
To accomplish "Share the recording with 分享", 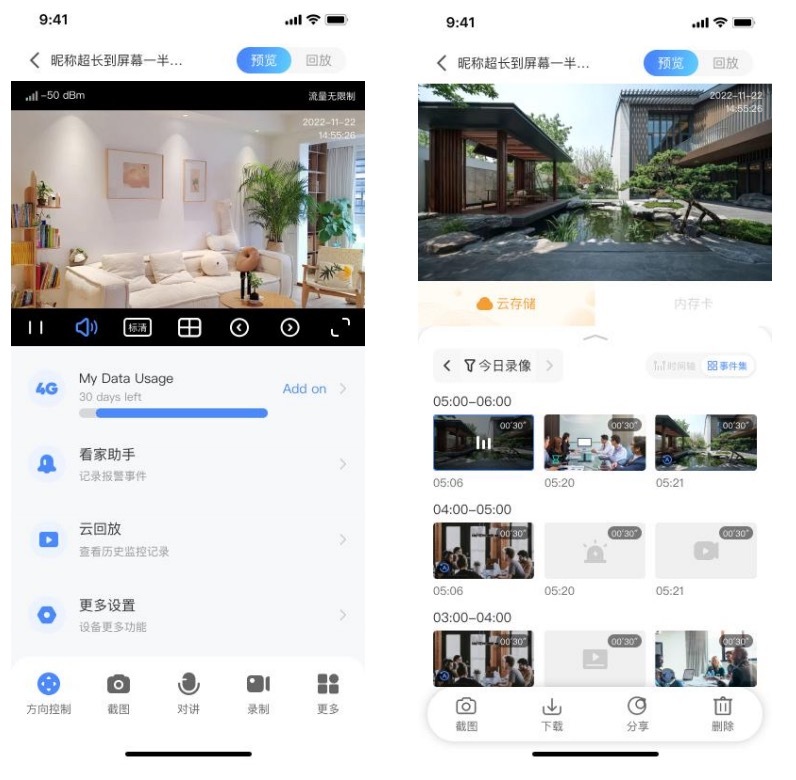I will (x=637, y=714).
